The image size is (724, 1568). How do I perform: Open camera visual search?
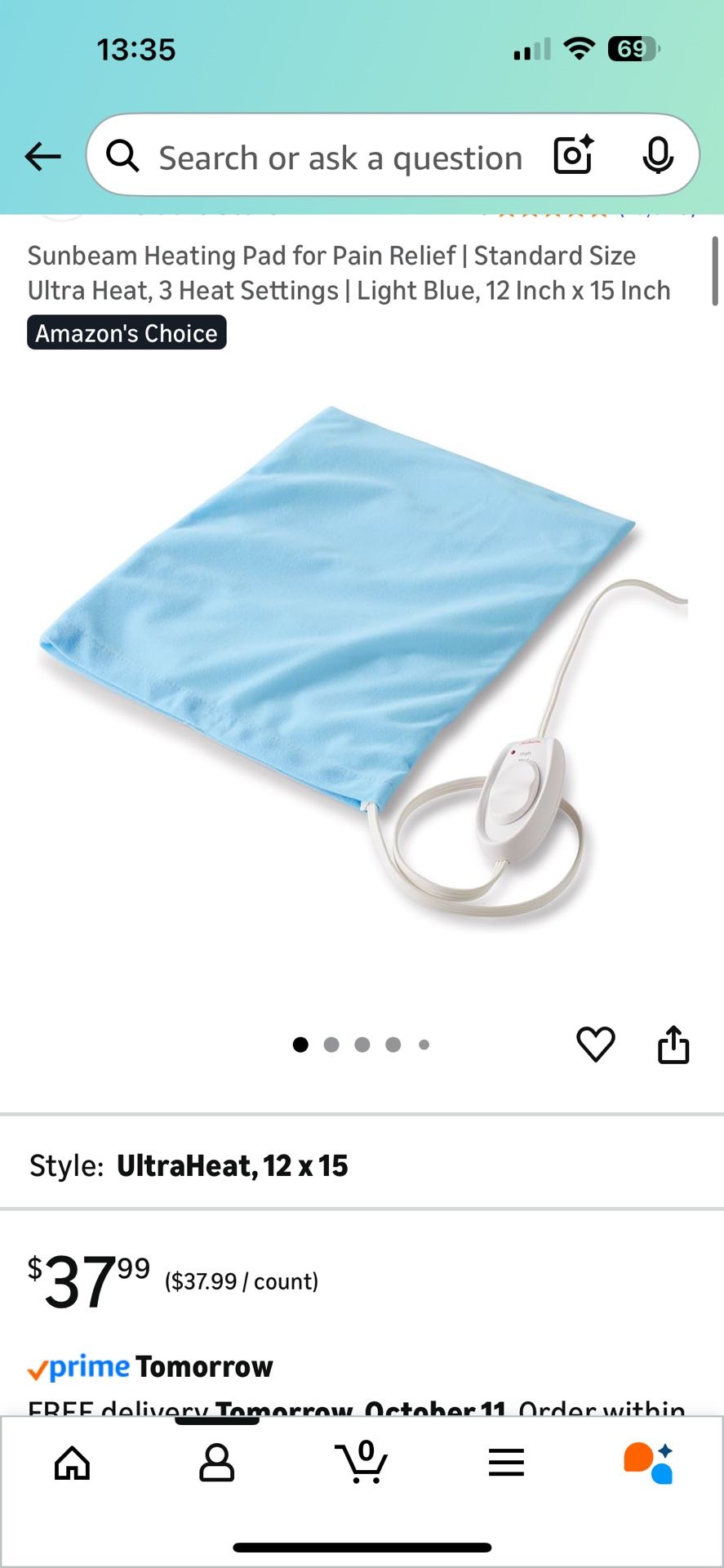click(x=573, y=155)
